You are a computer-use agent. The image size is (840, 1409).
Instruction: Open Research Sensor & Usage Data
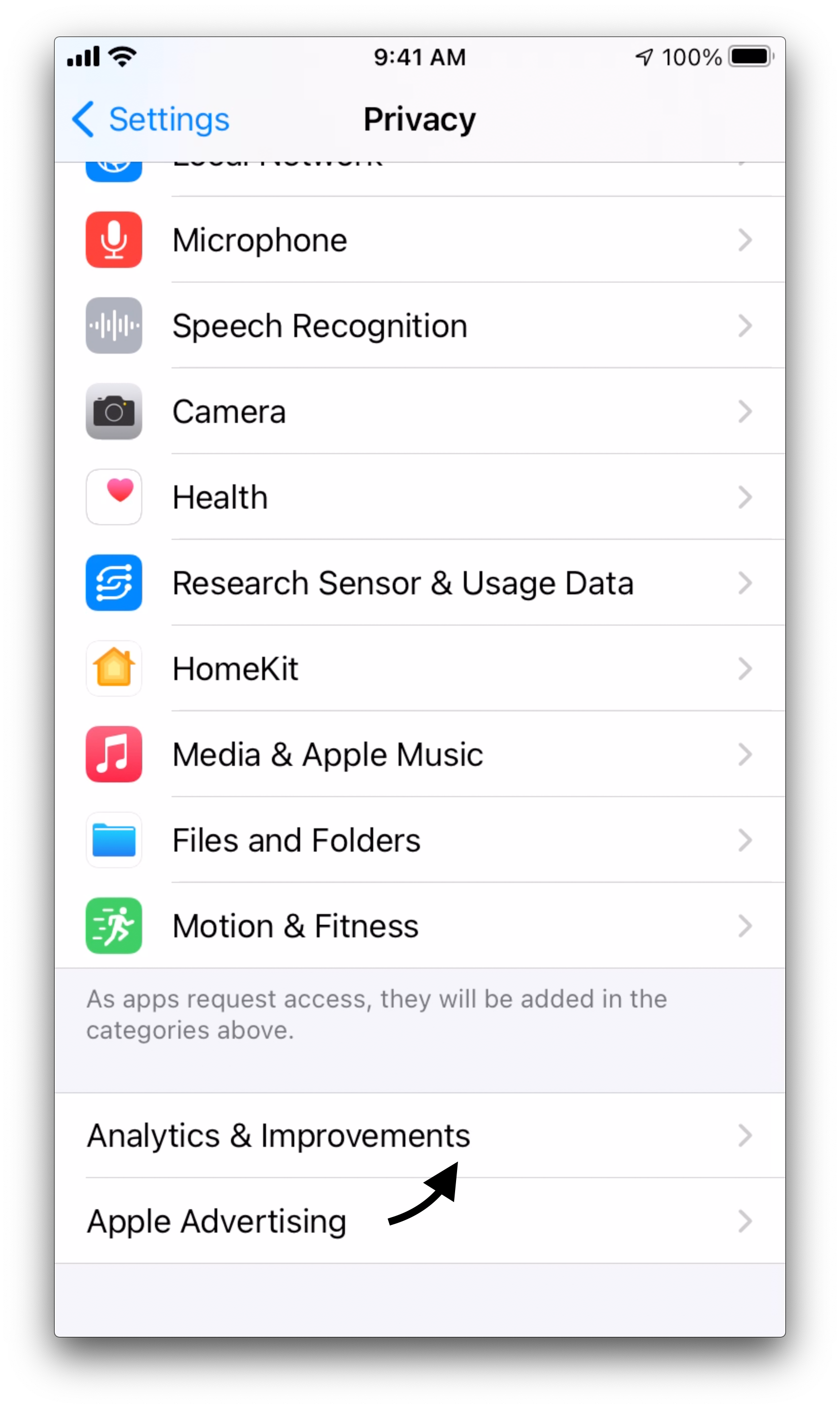pyautogui.click(x=420, y=583)
